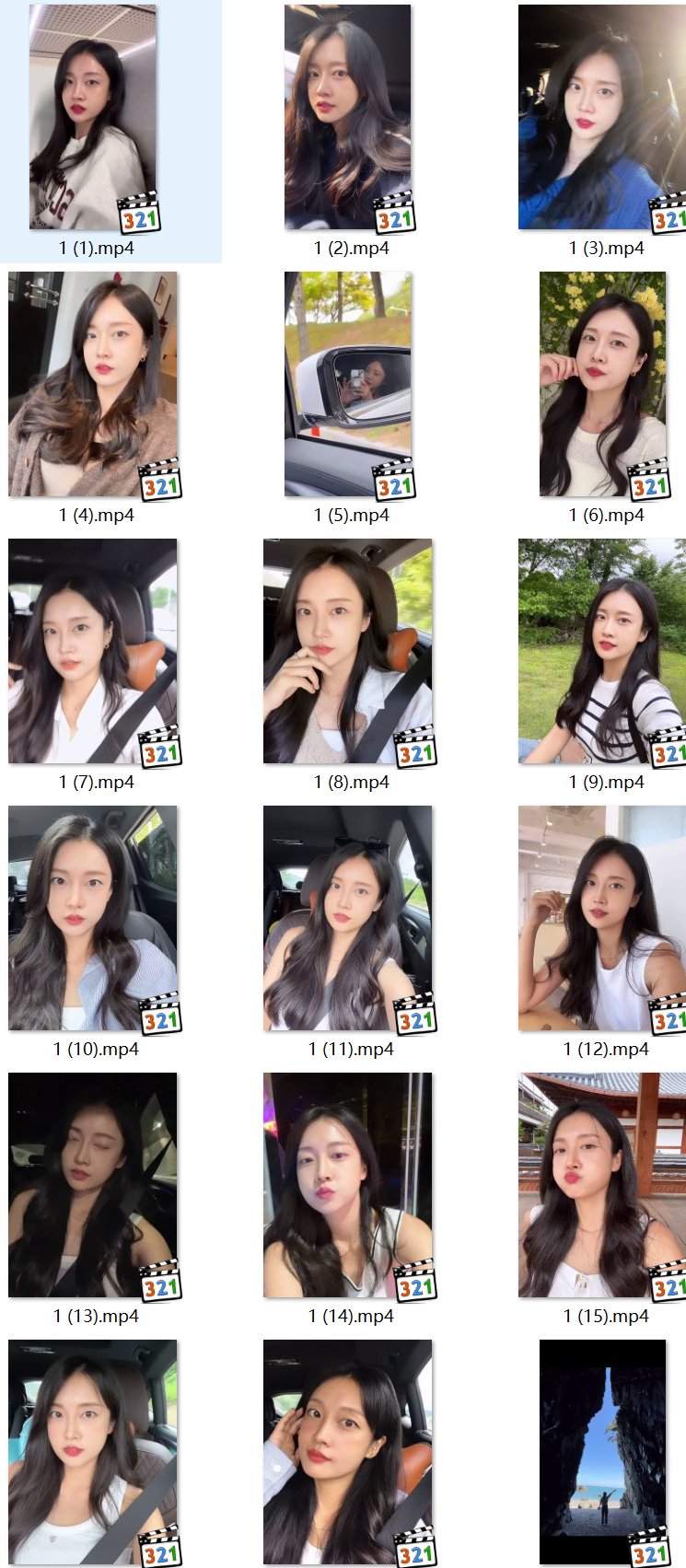This screenshot has width=686, height=1568.
Task: Select the video file 1 (1).mp4
Action: tap(93, 118)
